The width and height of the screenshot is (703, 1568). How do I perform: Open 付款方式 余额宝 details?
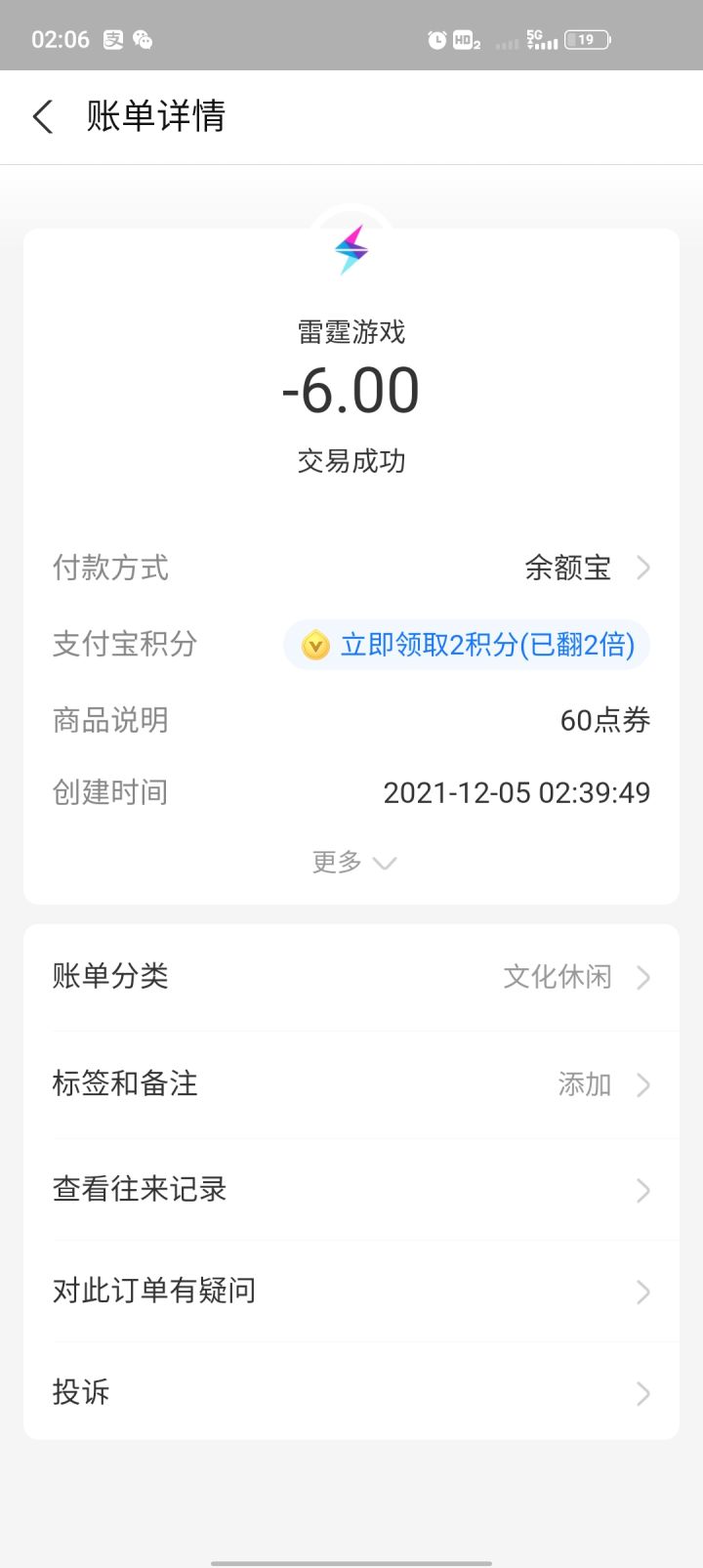[351, 568]
